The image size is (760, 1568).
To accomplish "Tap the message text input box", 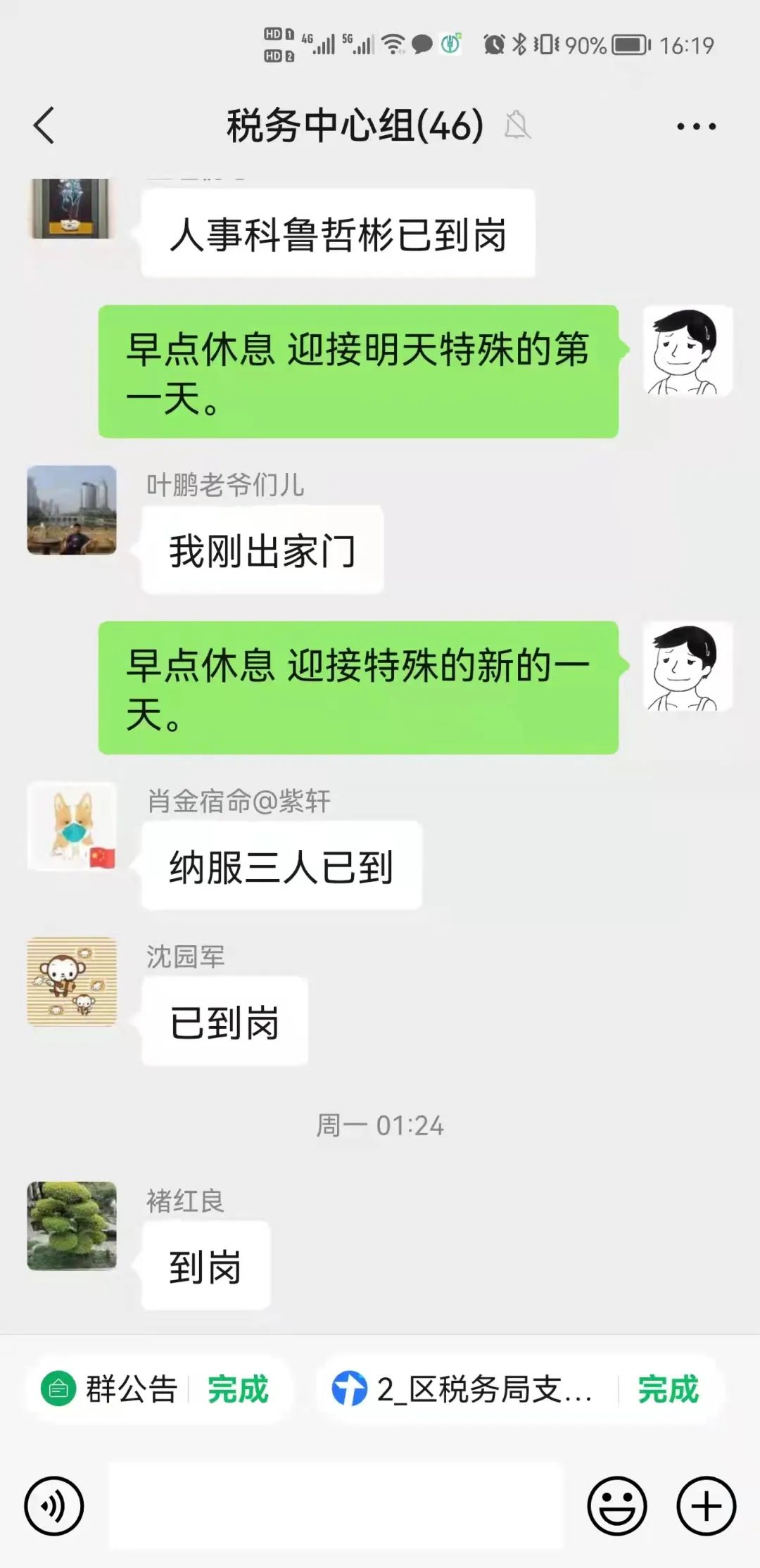I will 336,1505.
